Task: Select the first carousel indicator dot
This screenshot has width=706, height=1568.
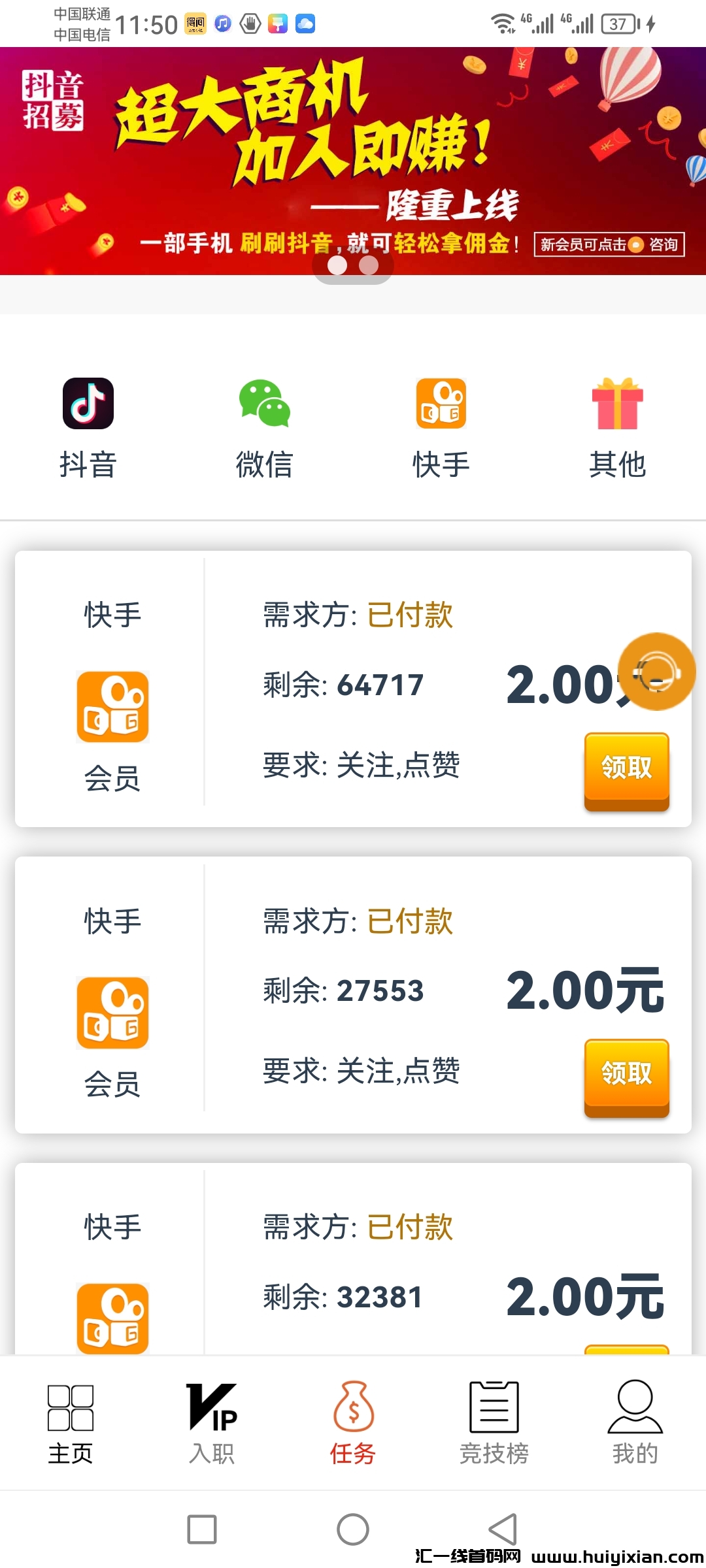Action: pos(337,265)
